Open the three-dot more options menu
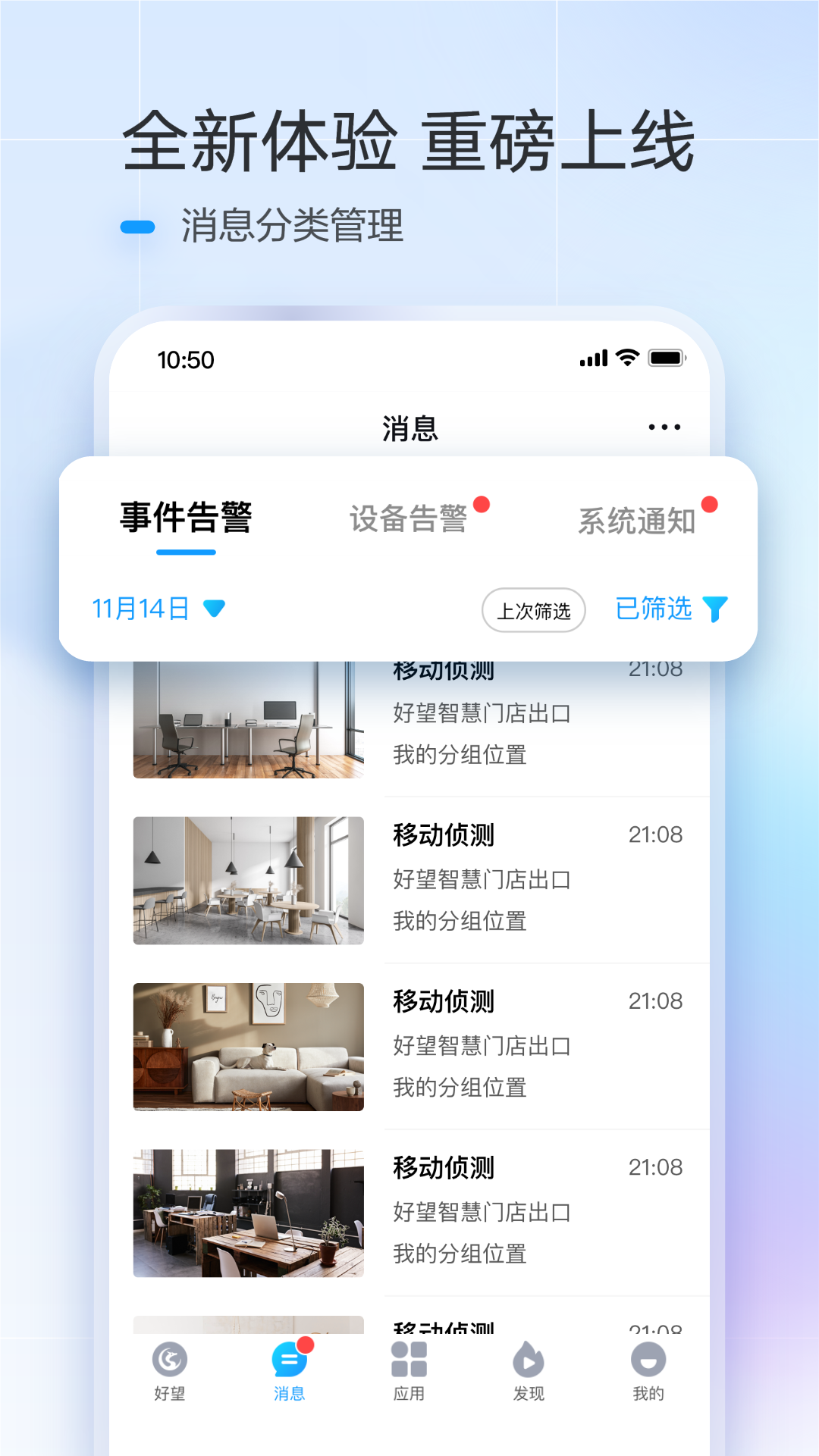819x1456 pixels. click(663, 427)
